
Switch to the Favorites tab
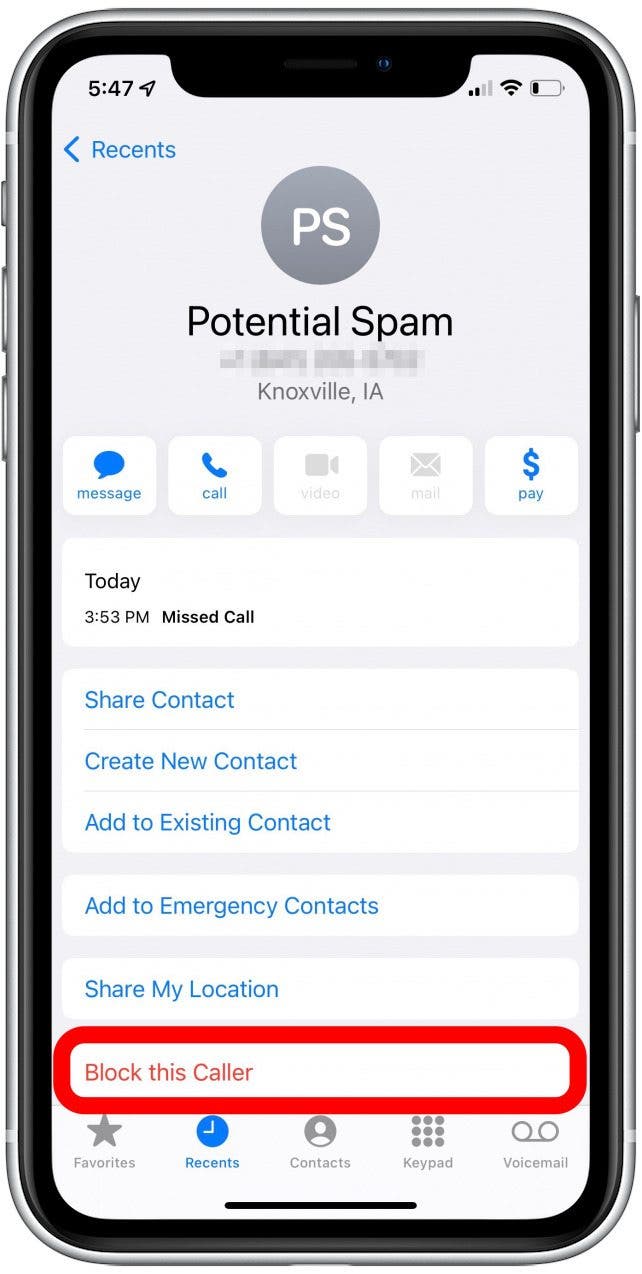[104, 1141]
